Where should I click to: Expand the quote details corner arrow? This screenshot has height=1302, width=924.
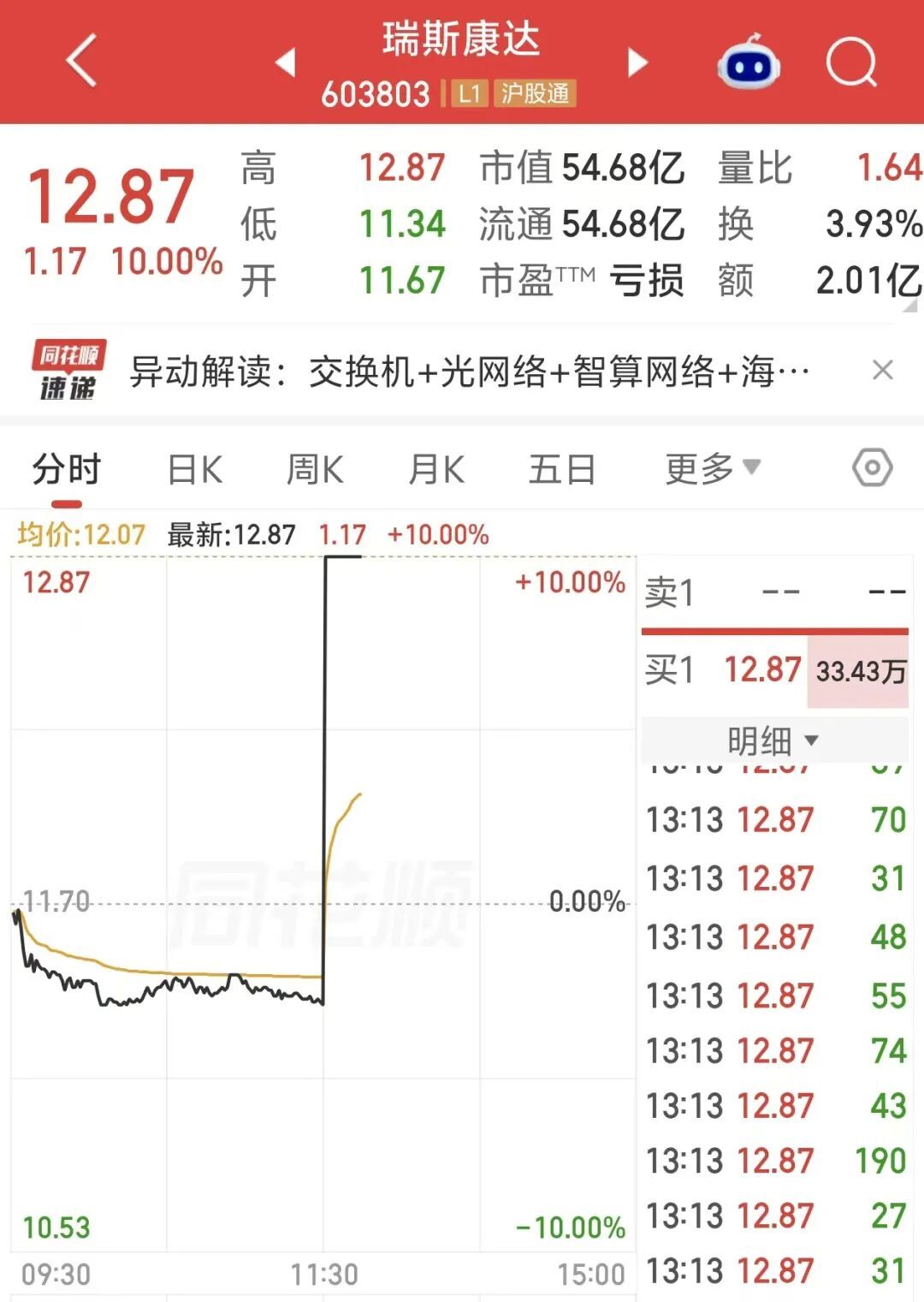click(x=910, y=305)
